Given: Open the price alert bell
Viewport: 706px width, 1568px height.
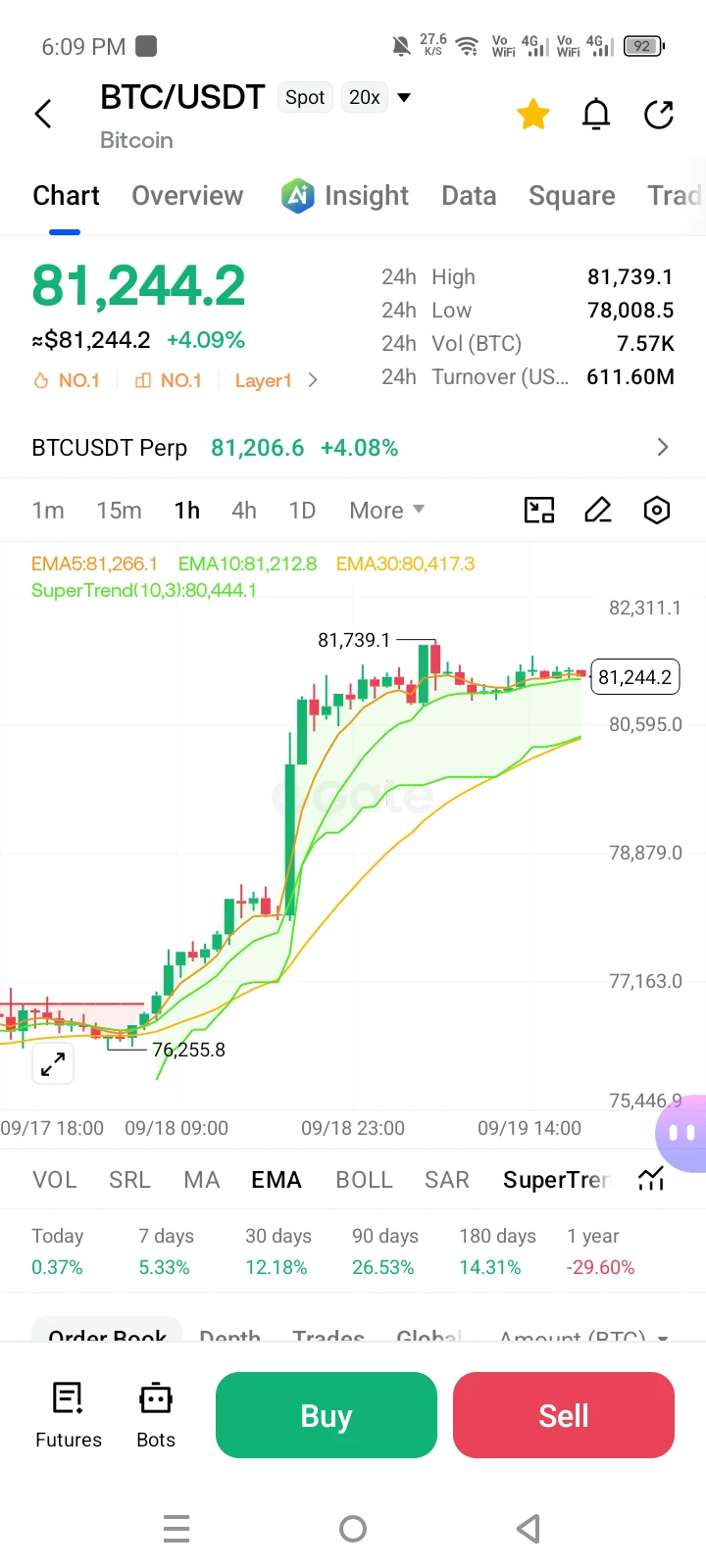Looking at the screenshot, I should pos(596,115).
